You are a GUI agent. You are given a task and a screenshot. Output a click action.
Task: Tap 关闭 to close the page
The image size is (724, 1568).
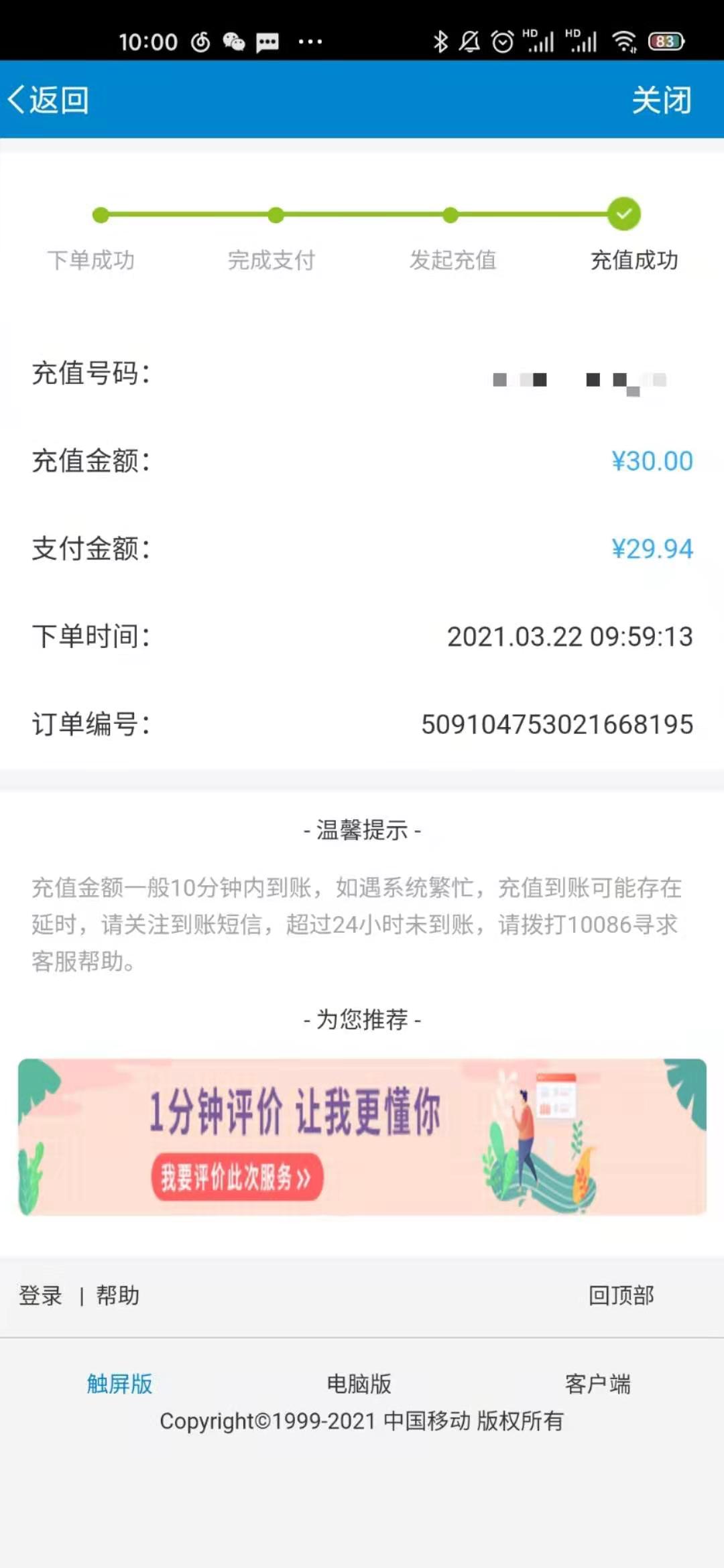[662, 101]
